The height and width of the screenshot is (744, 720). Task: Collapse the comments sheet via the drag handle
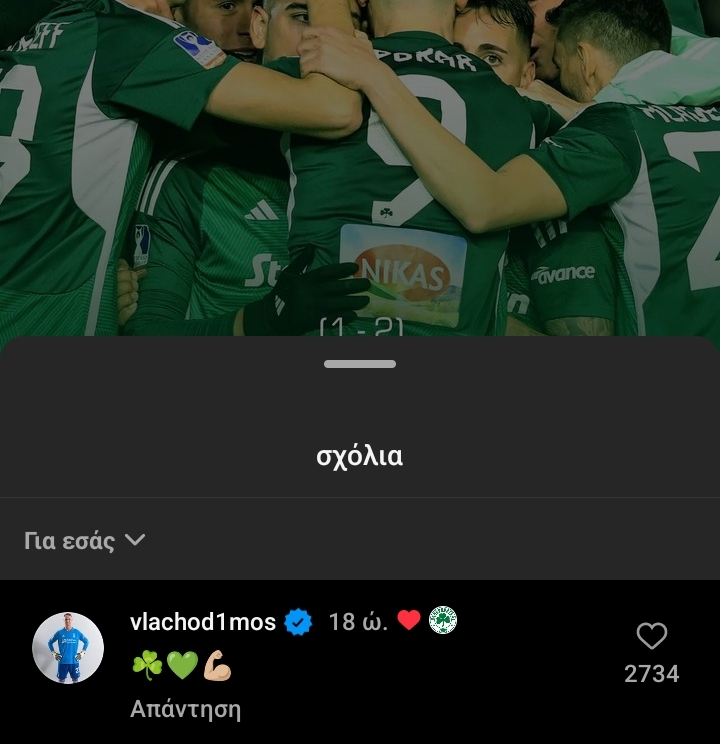click(359, 364)
